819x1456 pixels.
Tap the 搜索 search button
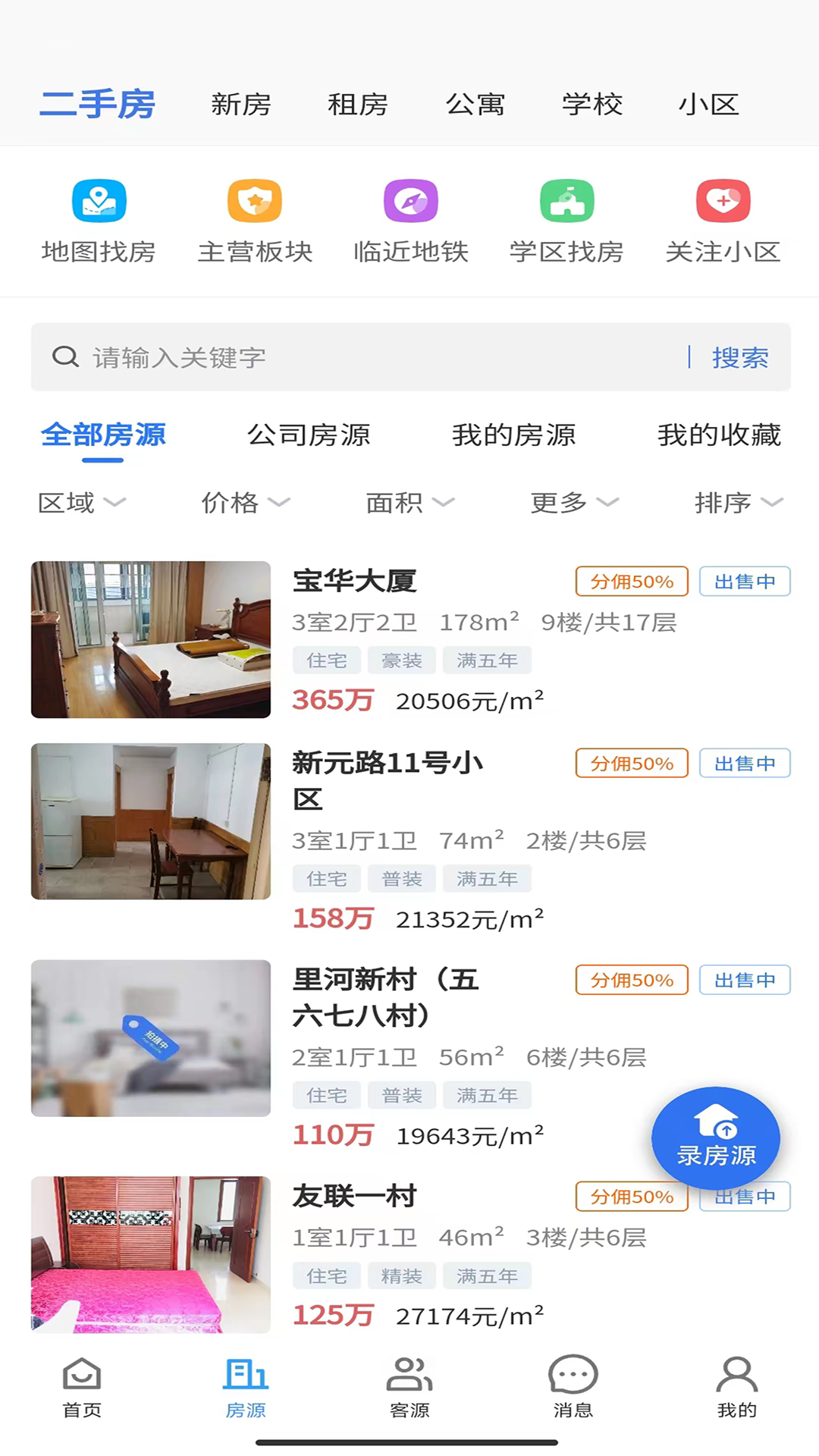click(x=739, y=357)
